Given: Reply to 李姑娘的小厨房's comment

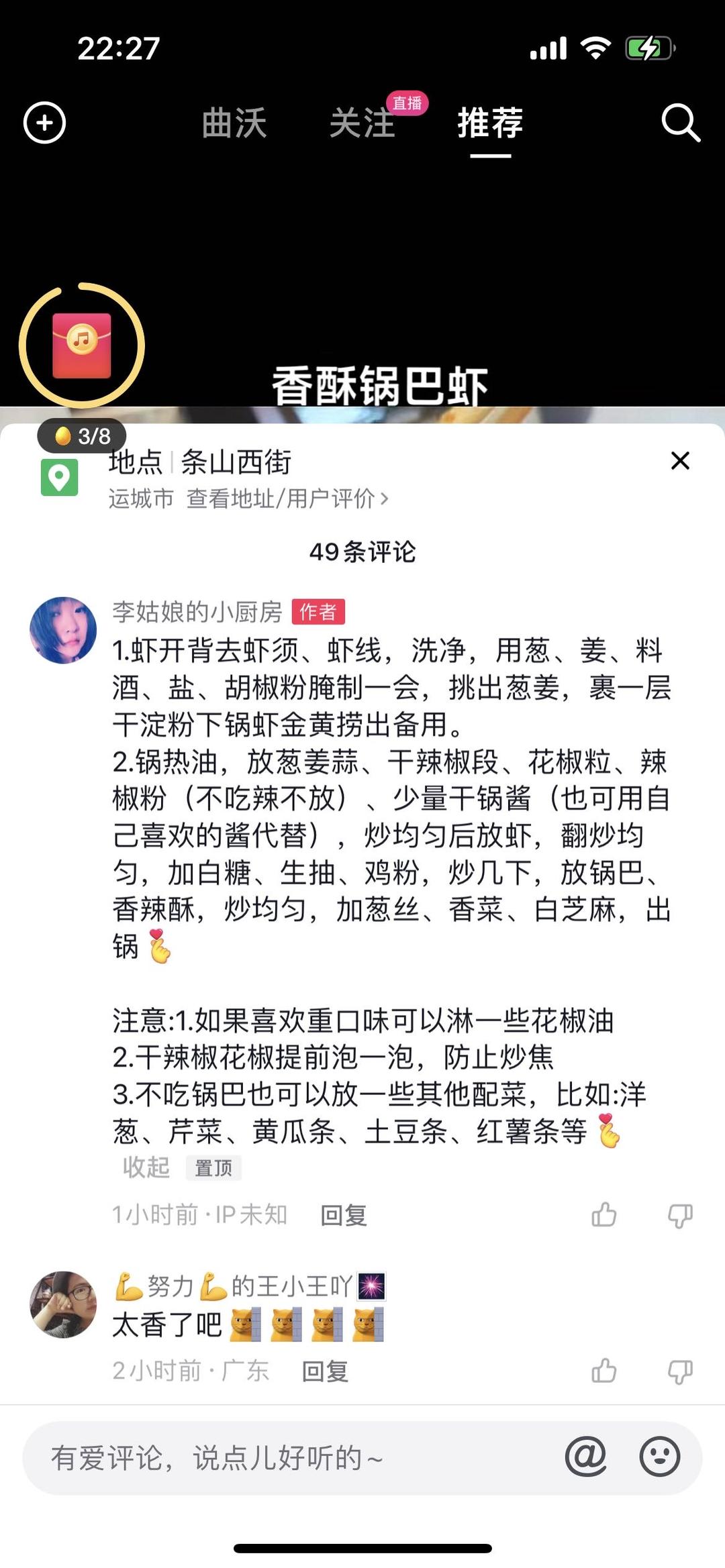Looking at the screenshot, I should coord(344,1215).
